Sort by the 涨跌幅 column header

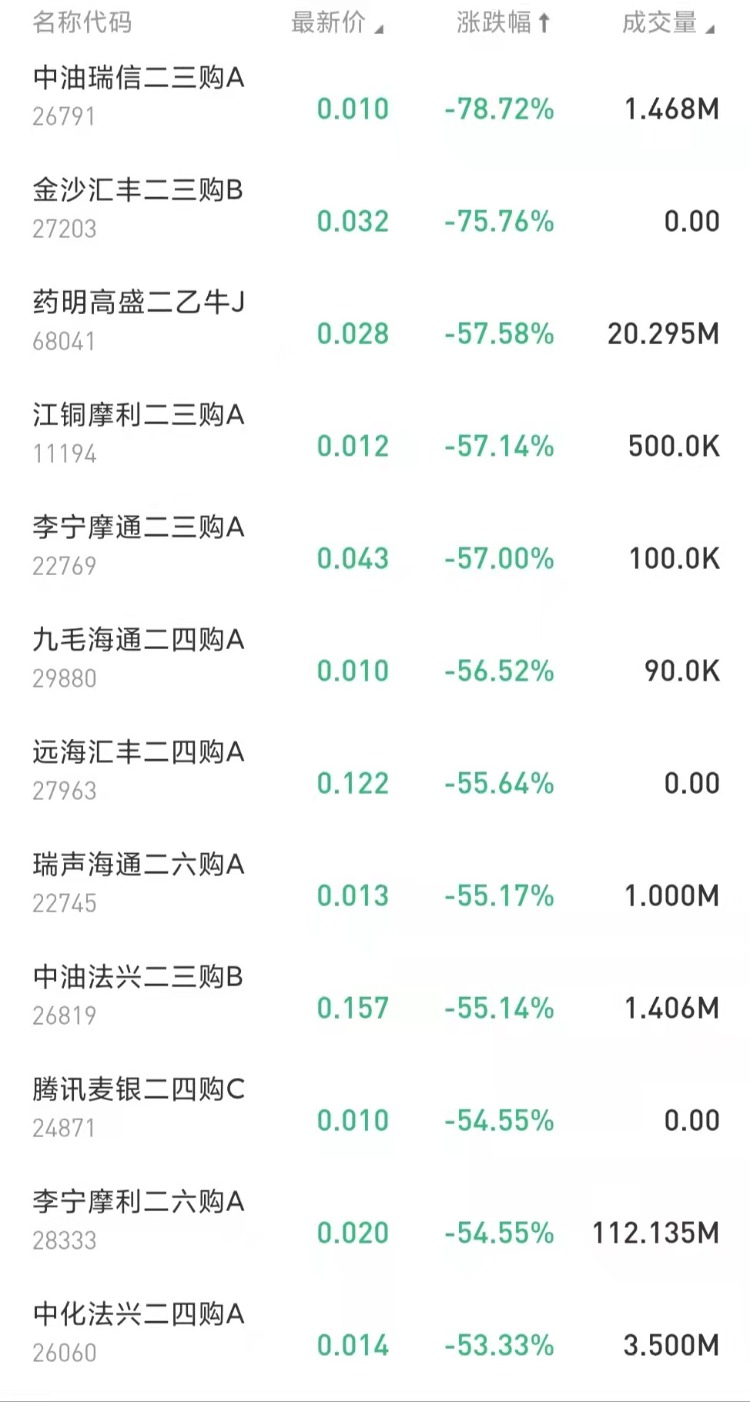tap(503, 23)
